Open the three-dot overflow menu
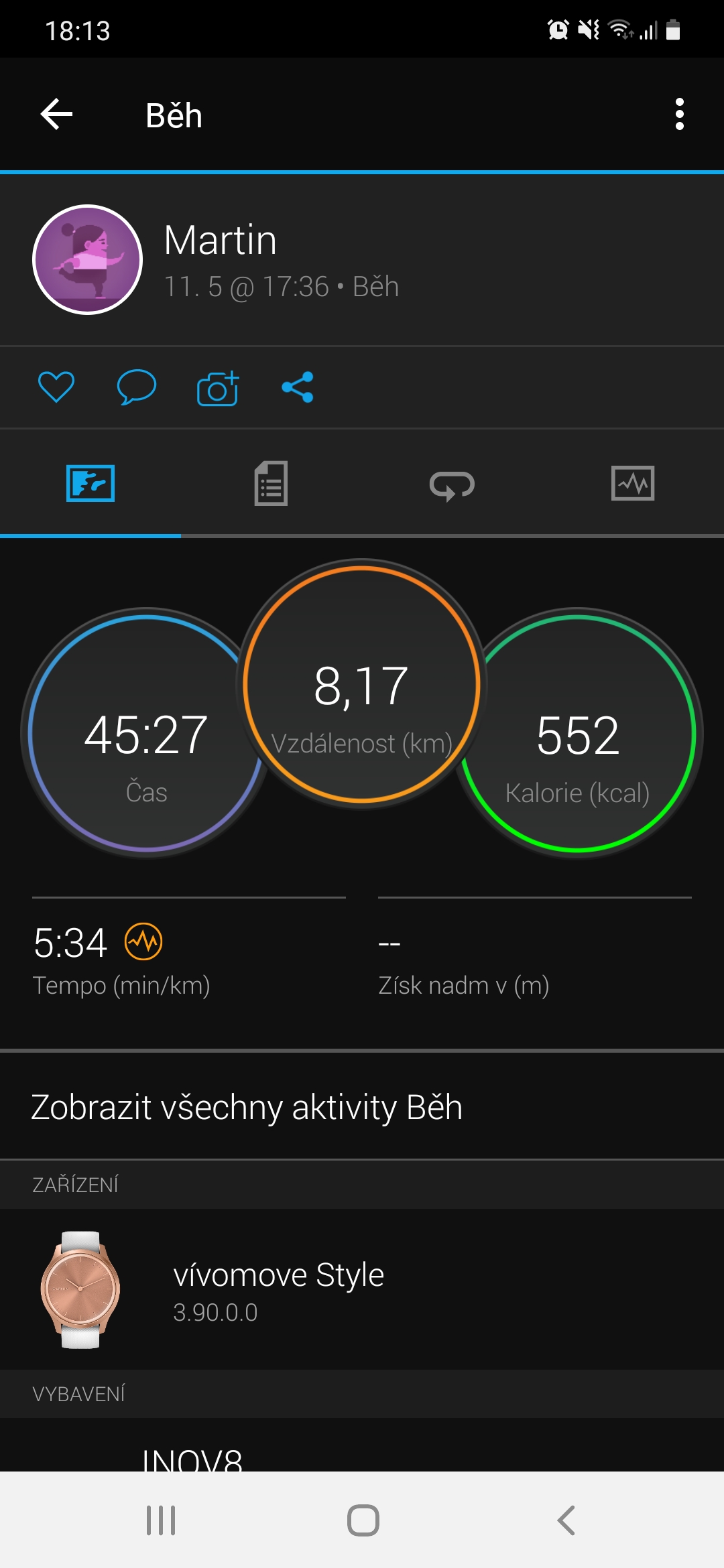Image resolution: width=724 pixels, height=1568 pixels. pos(679,115)
